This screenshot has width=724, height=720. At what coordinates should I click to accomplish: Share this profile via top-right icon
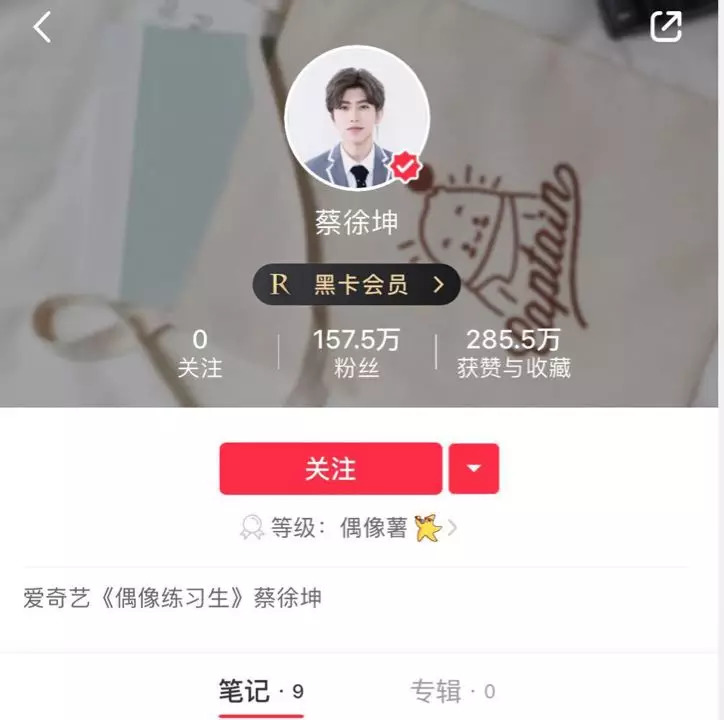click(x=666, y=27)
